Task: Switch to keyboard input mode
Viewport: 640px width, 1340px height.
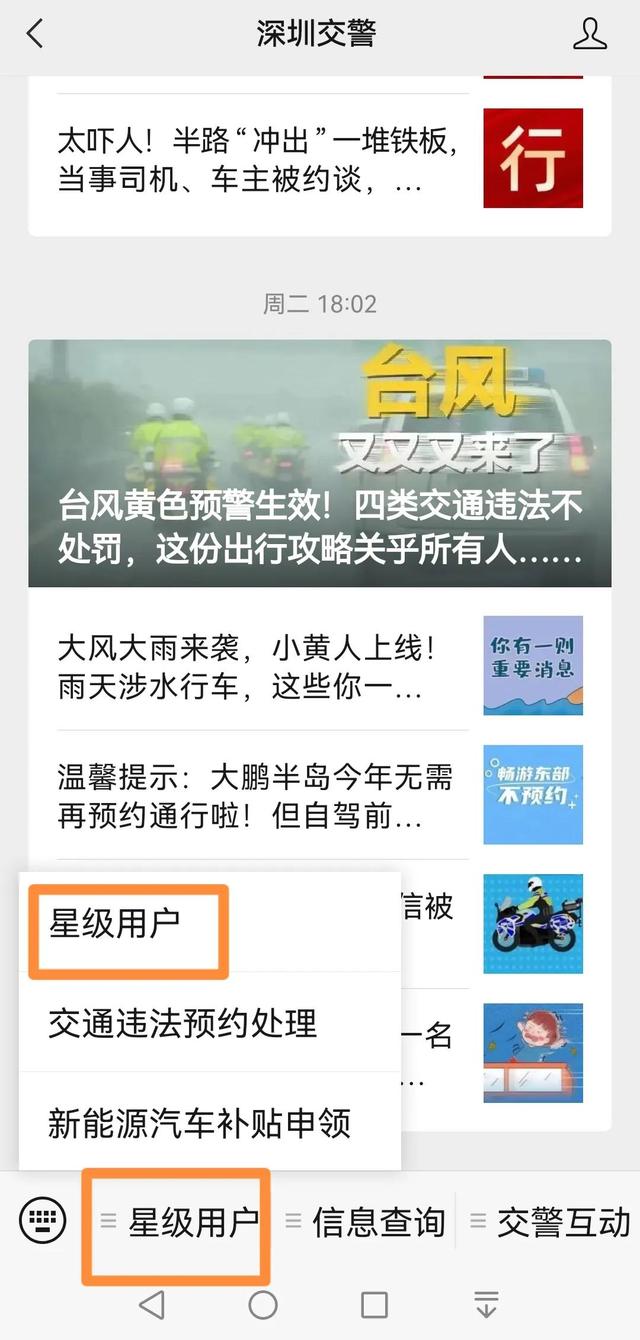Action: (x=43, y=1221)
